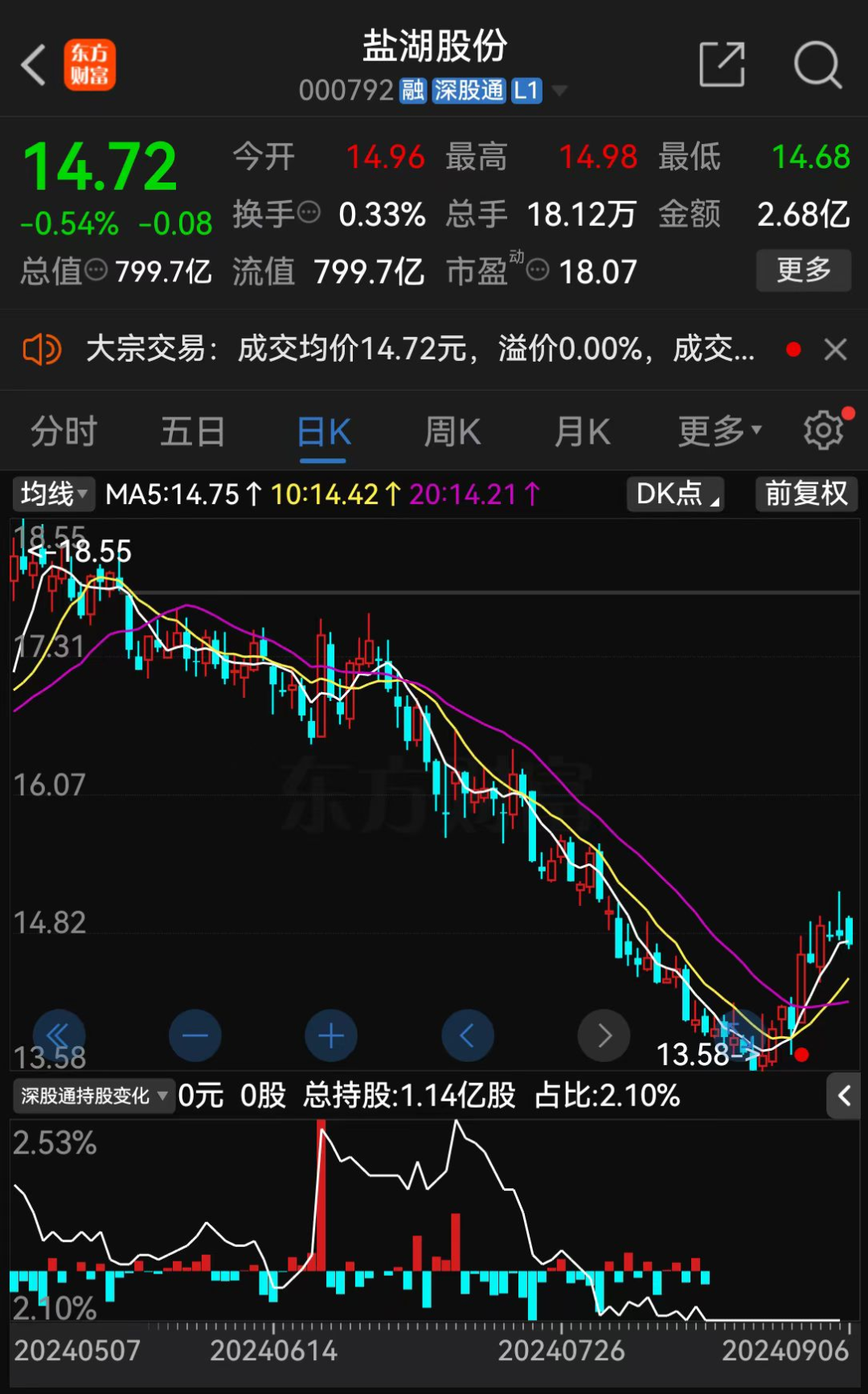
Task: Switch to the 周K tab
Action: (x=452, y=431)
